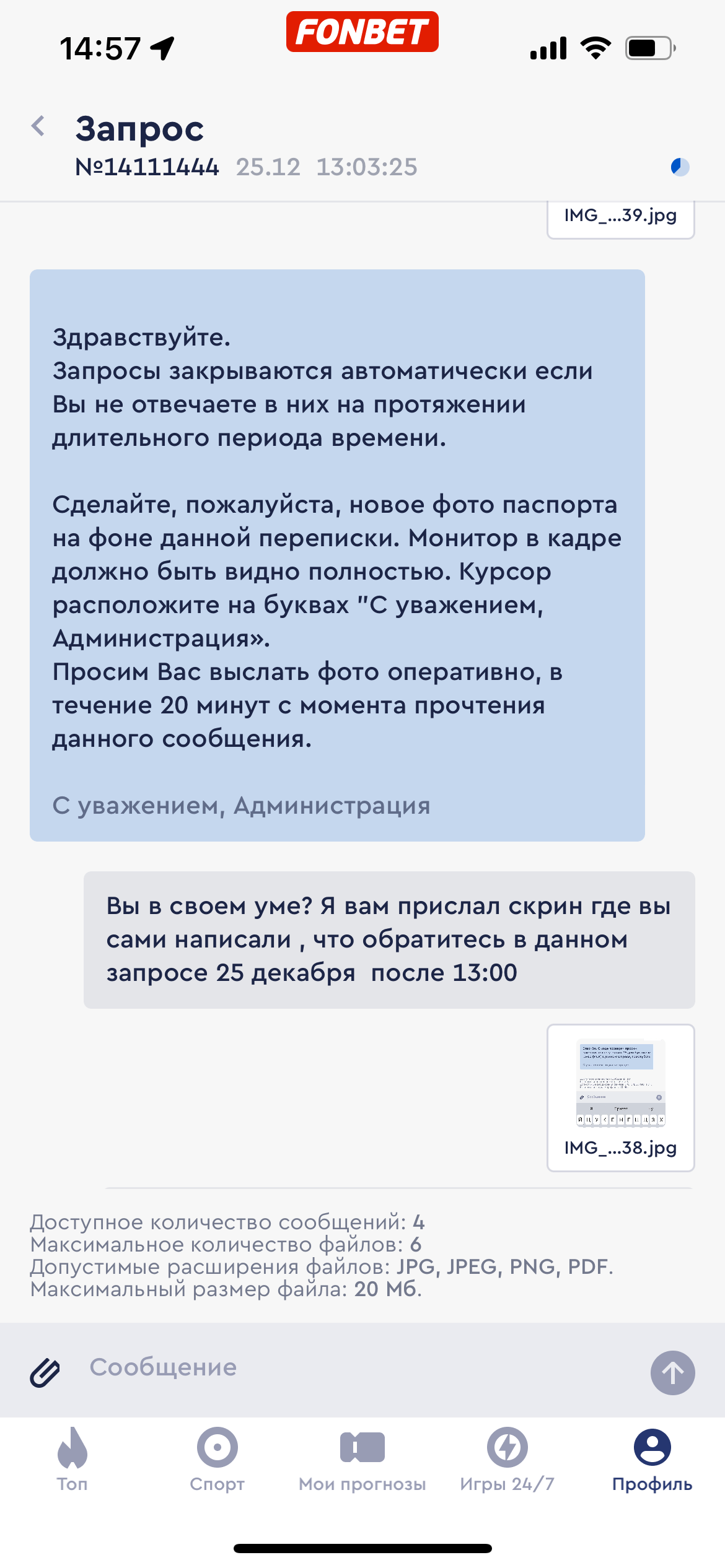The width and height of the screenshot is (725, 1568).
Task: Select the Профиль tab
Action: [x=652, y=1459]
